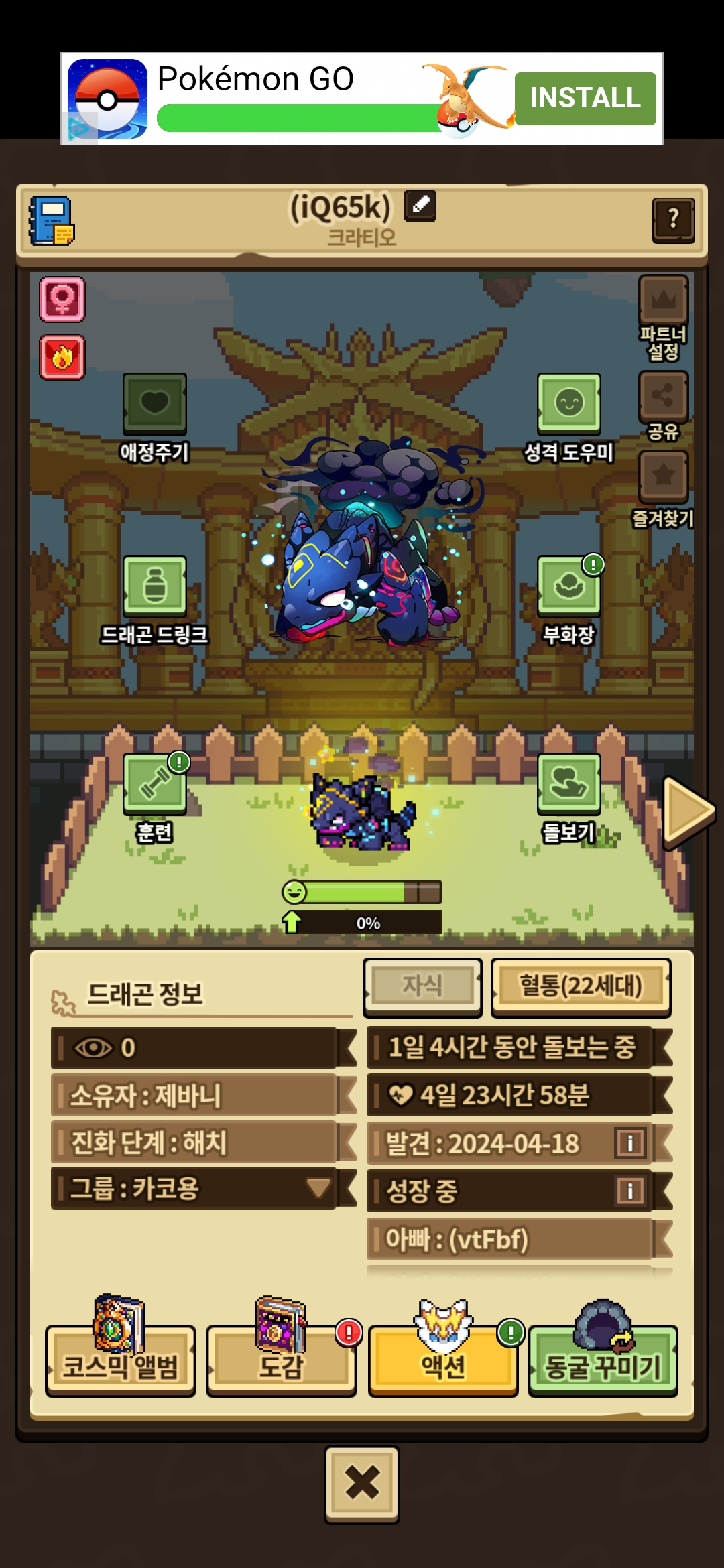
Task: Open 돌보기 caretaking
Action: tap(568, 784)
